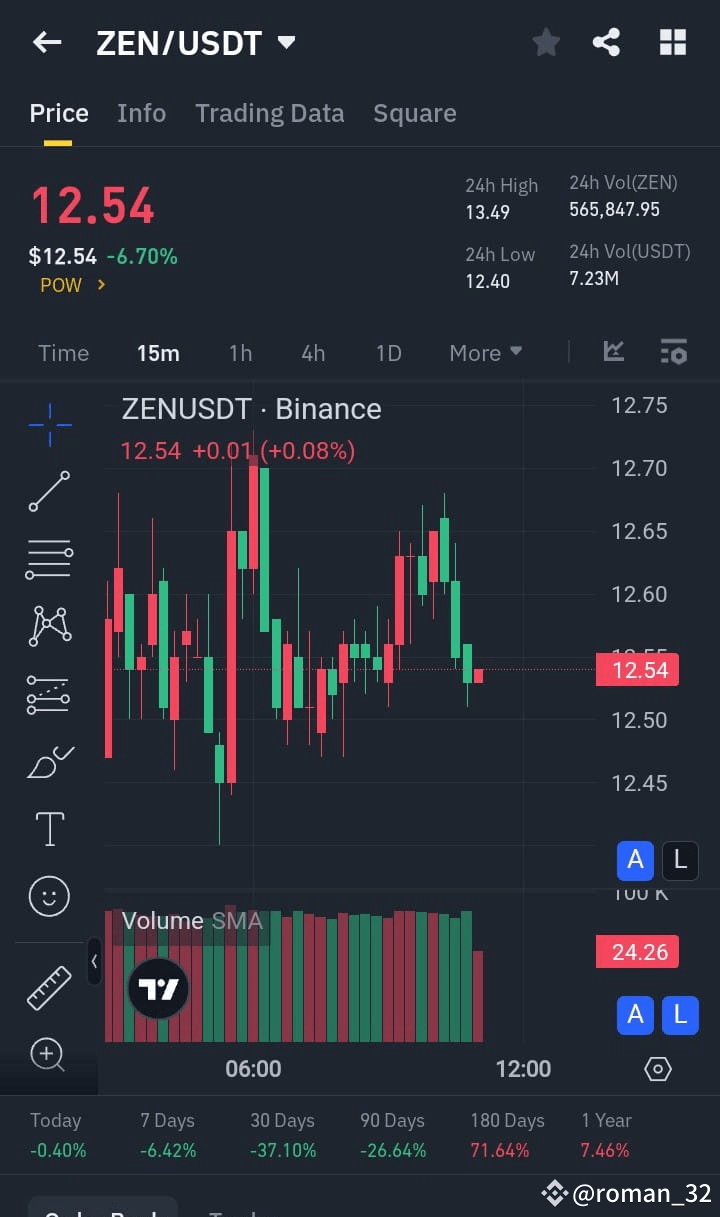Favorite ZEN/USDT via the star icon

click(546, 42)
